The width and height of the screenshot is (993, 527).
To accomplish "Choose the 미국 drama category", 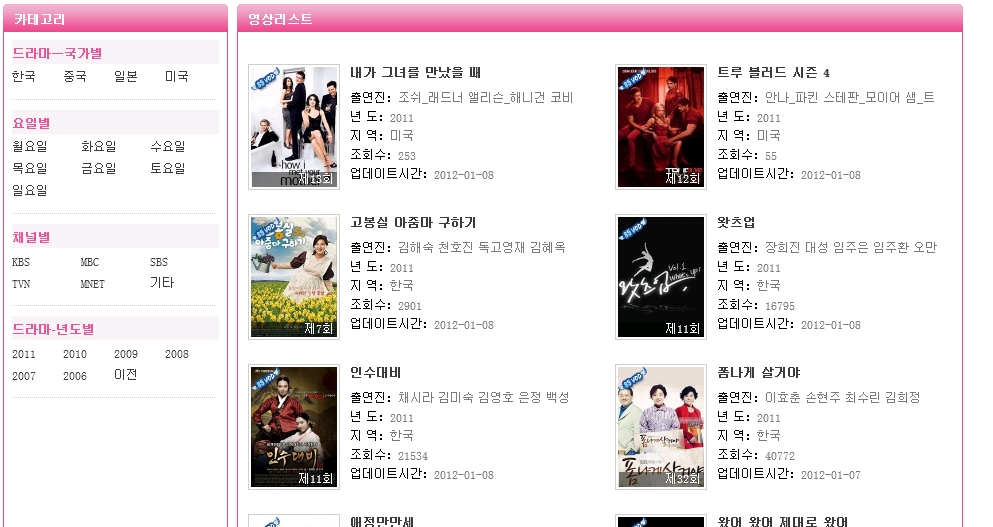I will pos(177,76).
